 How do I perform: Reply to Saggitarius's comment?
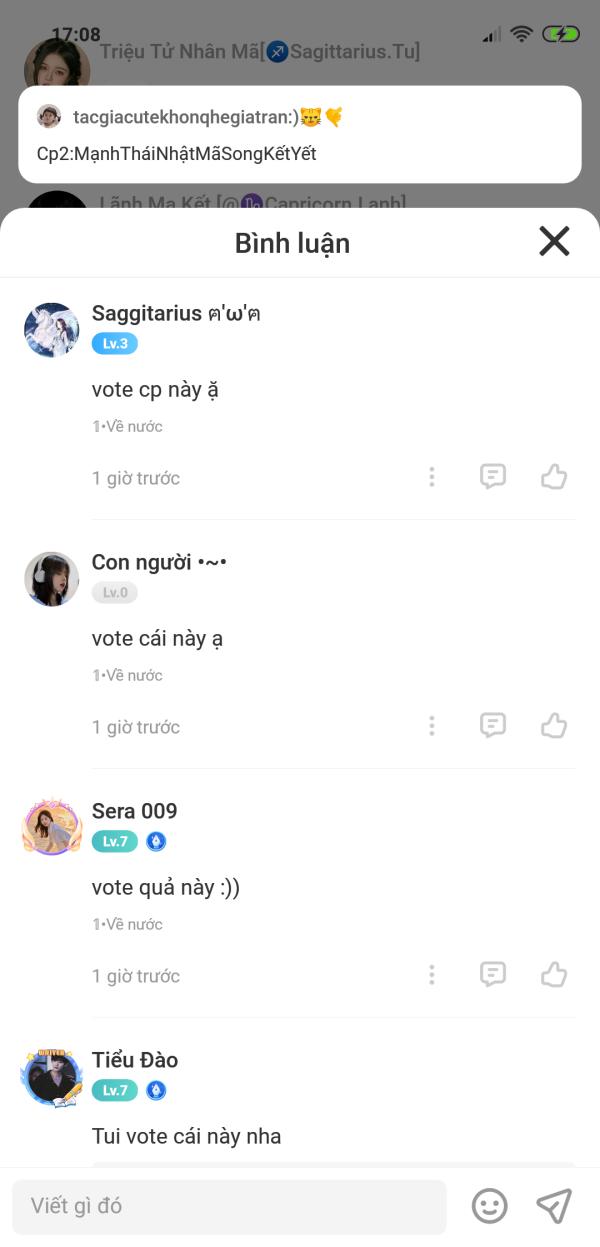[493, 477]
